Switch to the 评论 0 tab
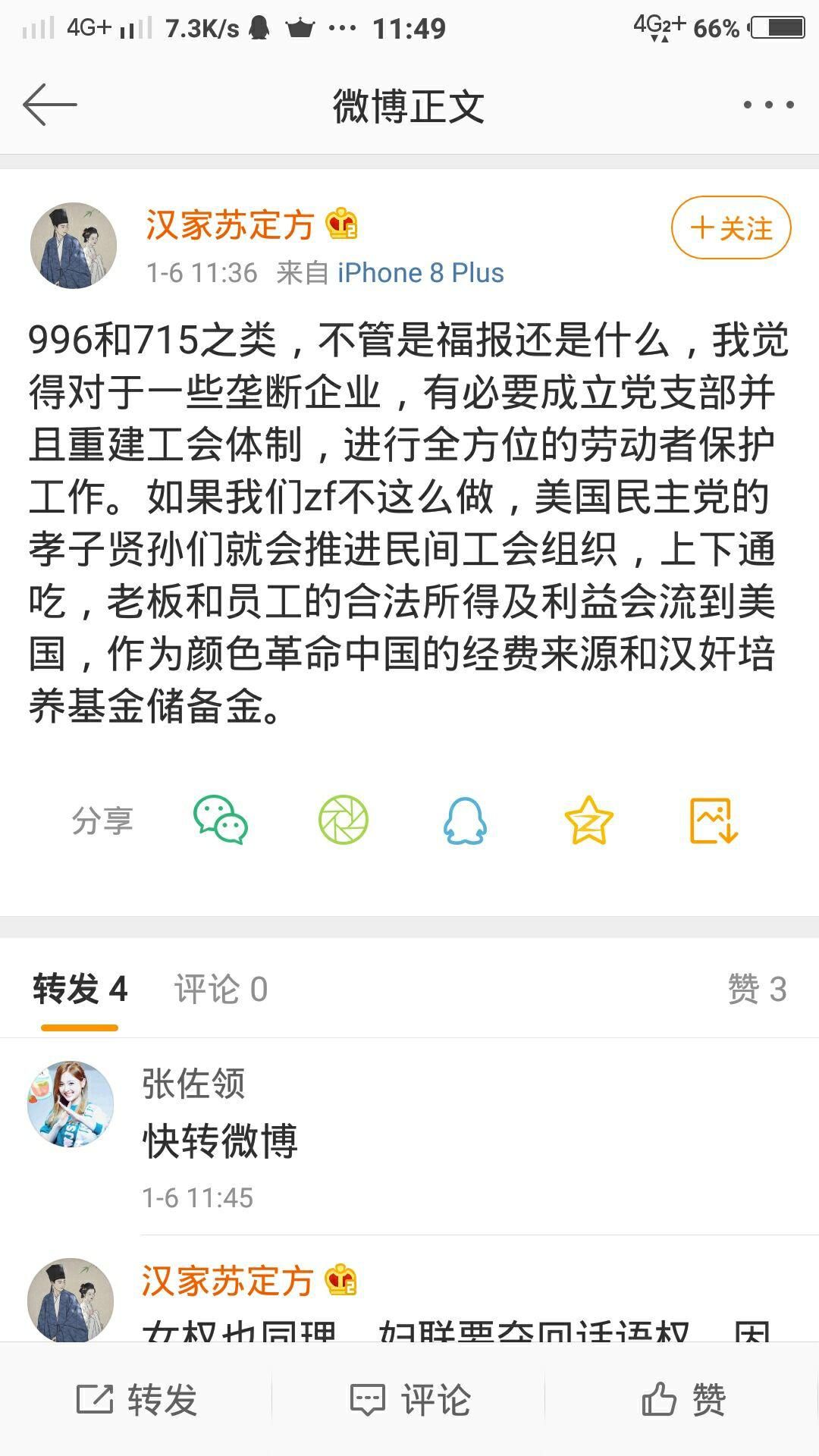The width and height of the screenshot is (819, 1456). 221,989
